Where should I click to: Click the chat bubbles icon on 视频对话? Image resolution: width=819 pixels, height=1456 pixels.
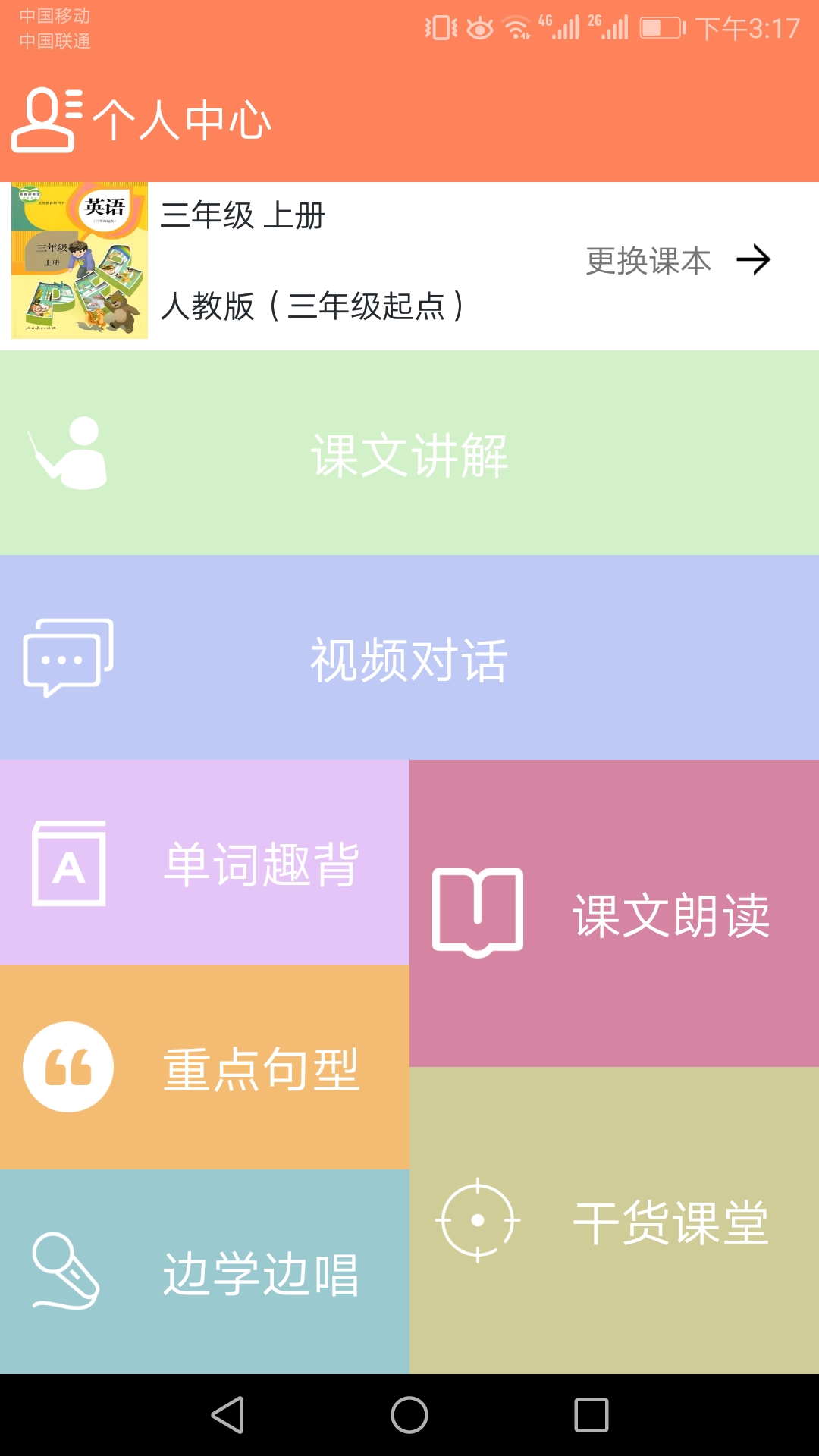point(68,658)
